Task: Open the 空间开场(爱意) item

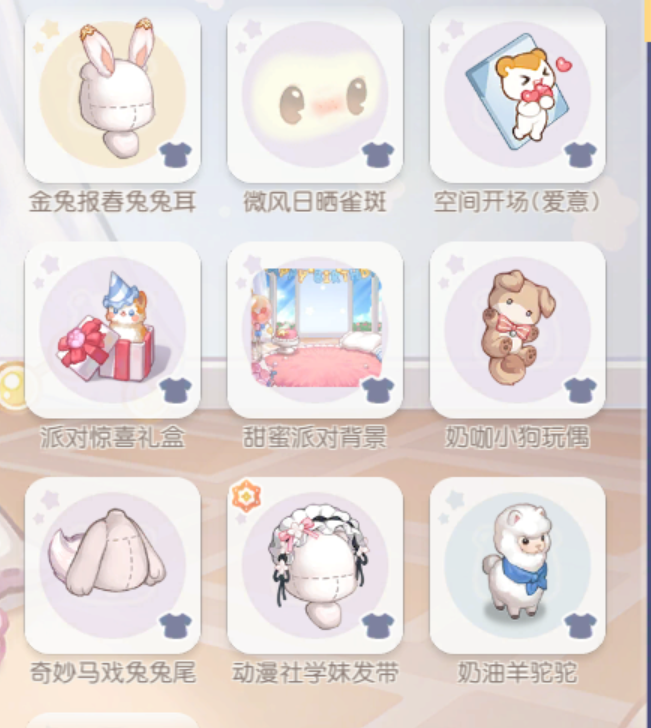Action: pos(517,95)
